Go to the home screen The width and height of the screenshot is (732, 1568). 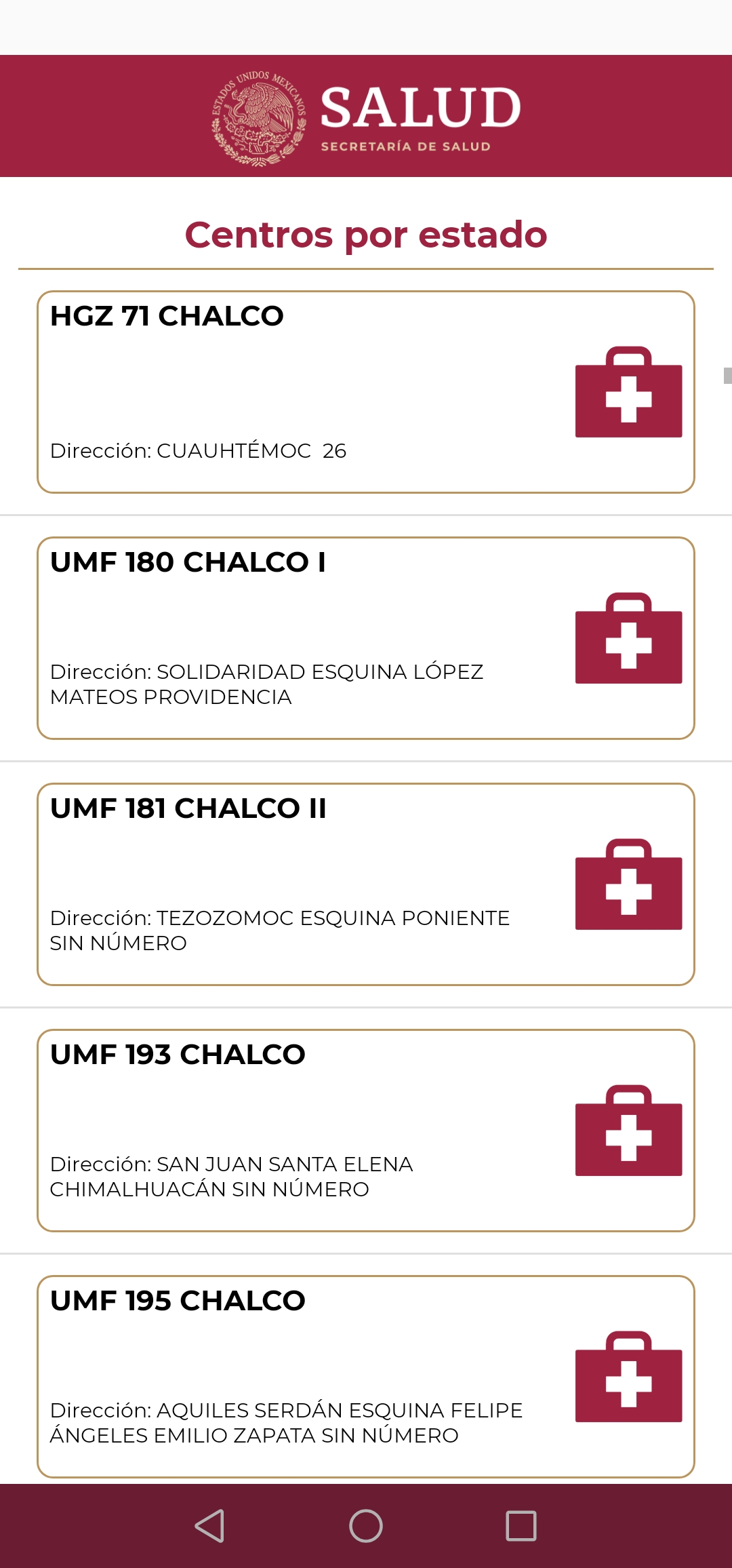[x=366, y=1526]
